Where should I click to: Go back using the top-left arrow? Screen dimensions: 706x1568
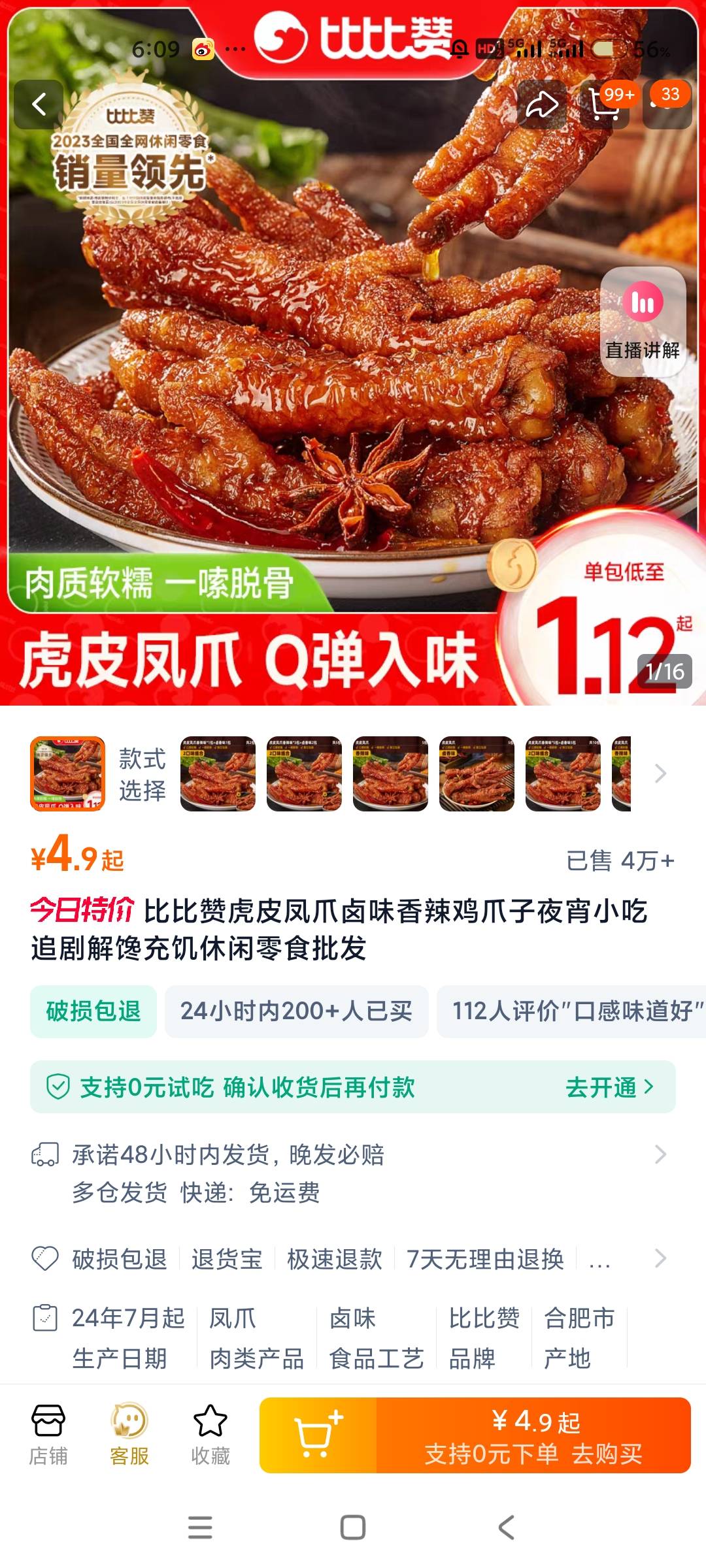(39, 105)
